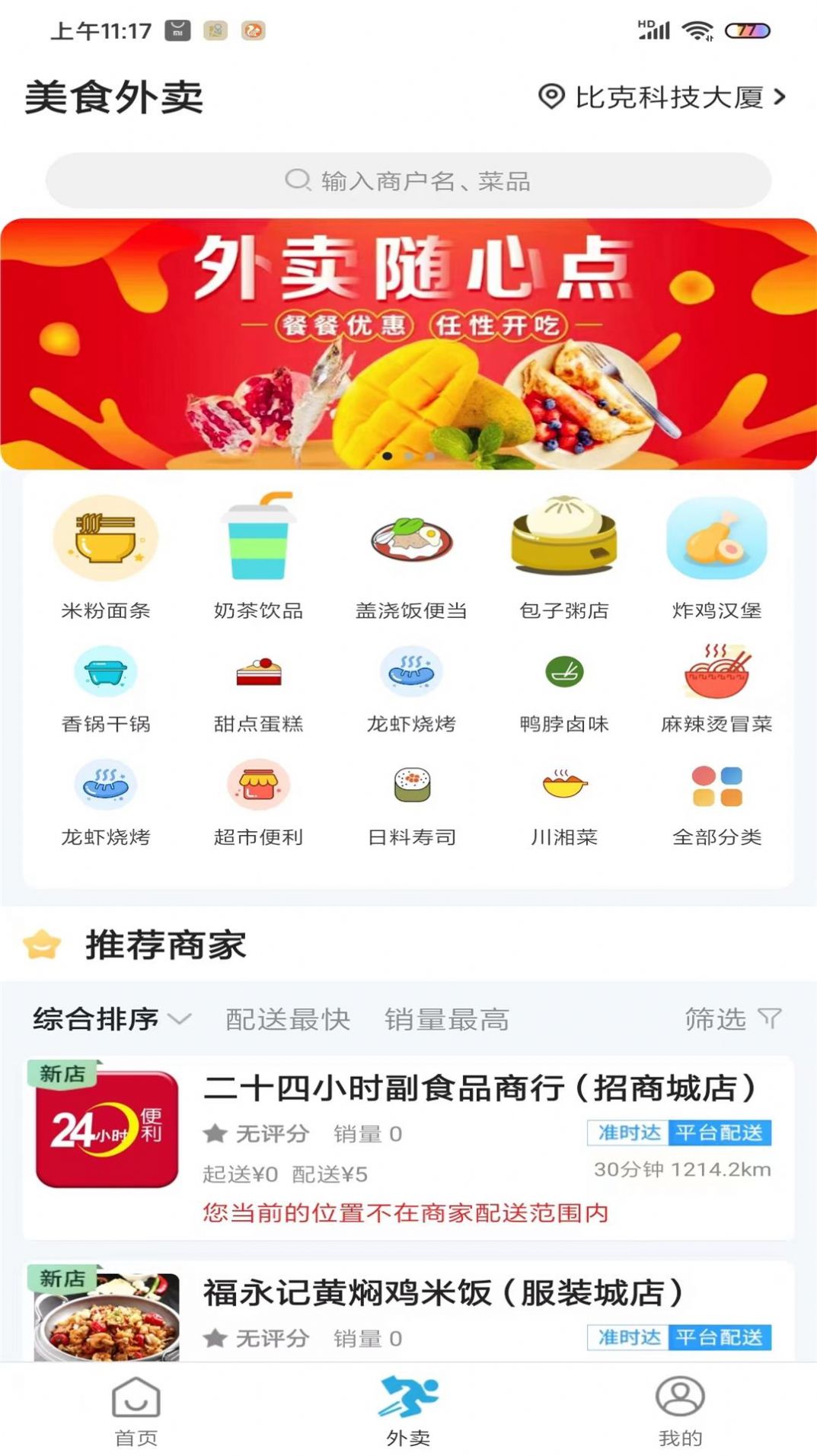Tap the search bar 输入商户名、菜品
Image resolution: width=817 pixels, height=1456 pixels.
point(408,180)
